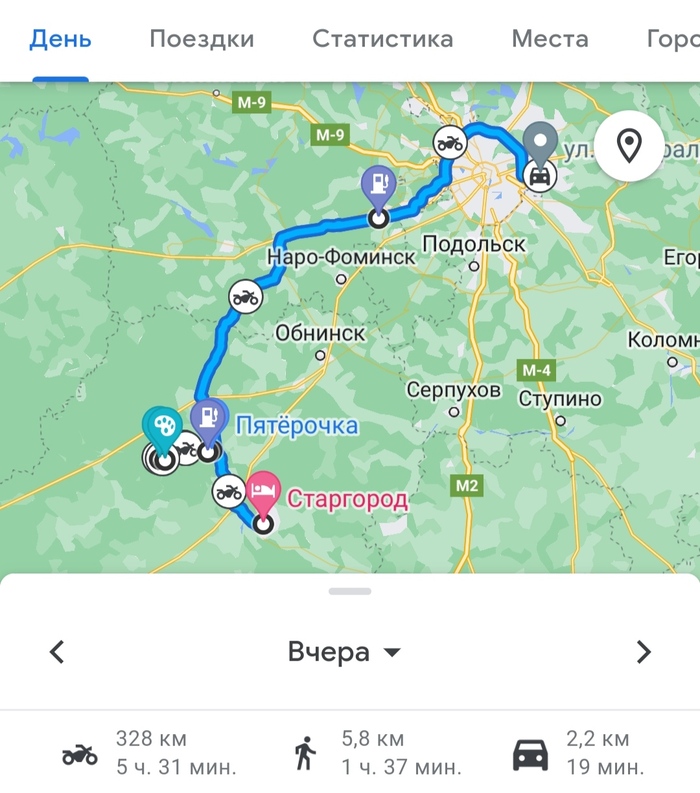Open the Вчера date dropdown
Screen dimensions: 700x793
point(344,653)
